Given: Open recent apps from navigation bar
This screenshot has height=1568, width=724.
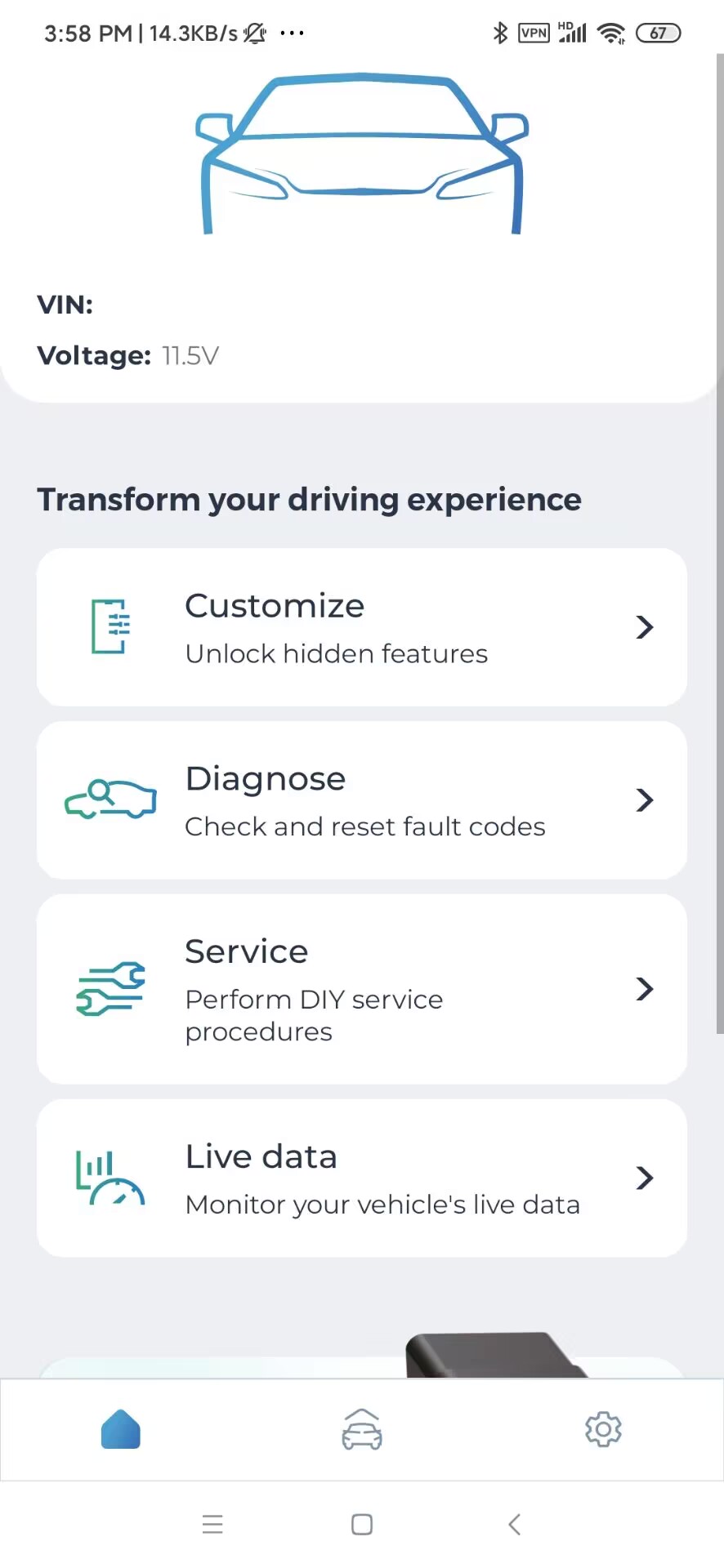Looking at the screenshot, I should [212, 1524].
